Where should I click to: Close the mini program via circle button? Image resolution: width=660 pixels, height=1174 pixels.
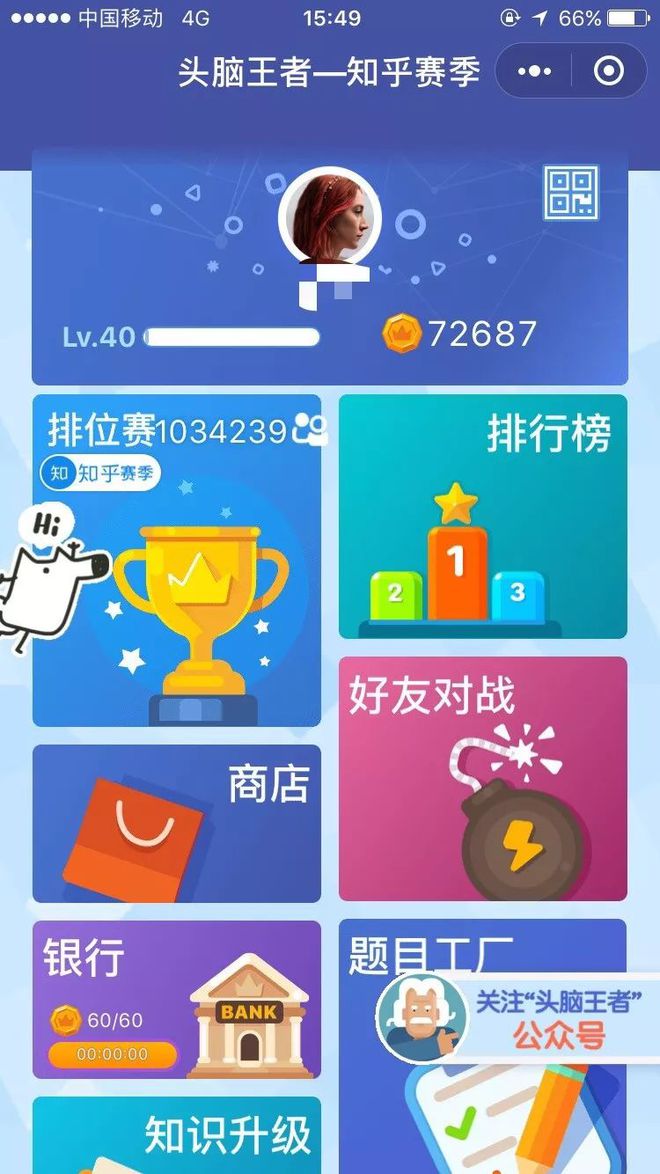tap(608, 71)
